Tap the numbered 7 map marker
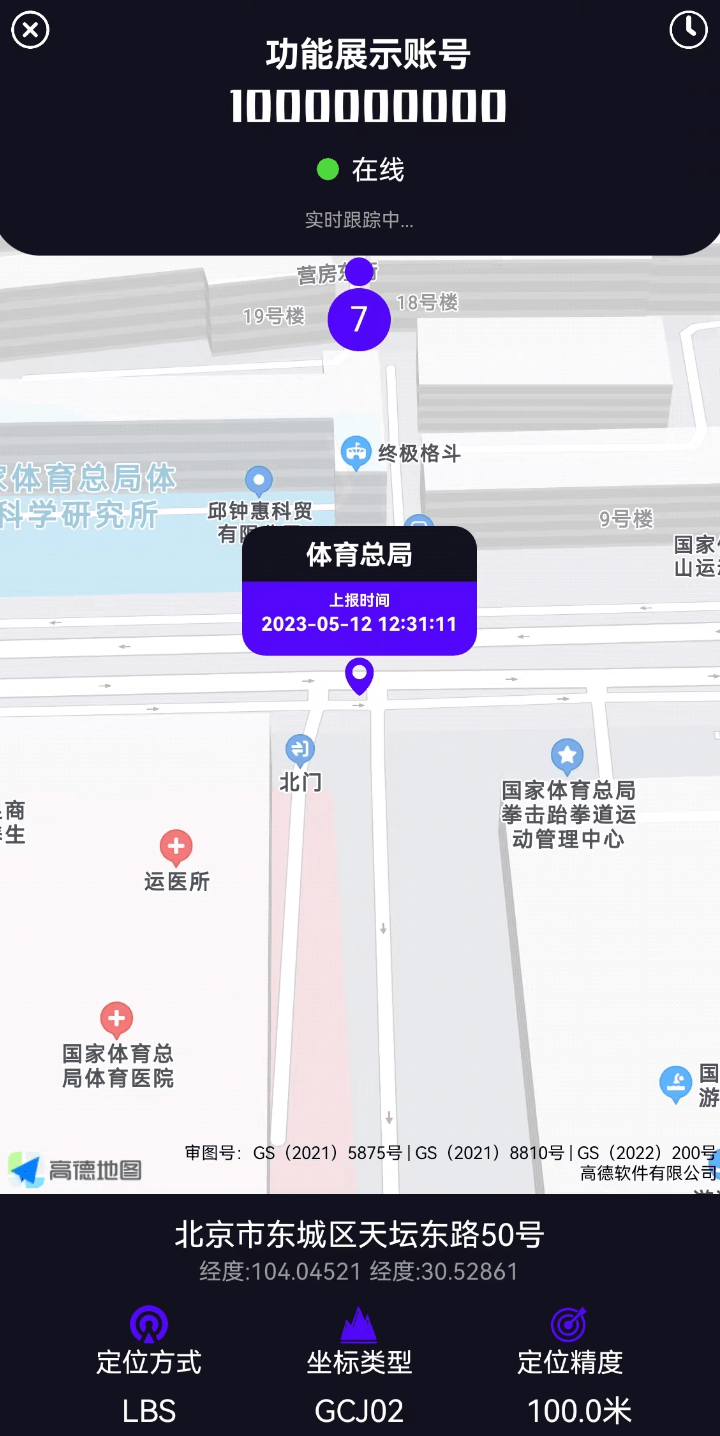Screen dimensions: 720x1436 pos(358,319)
